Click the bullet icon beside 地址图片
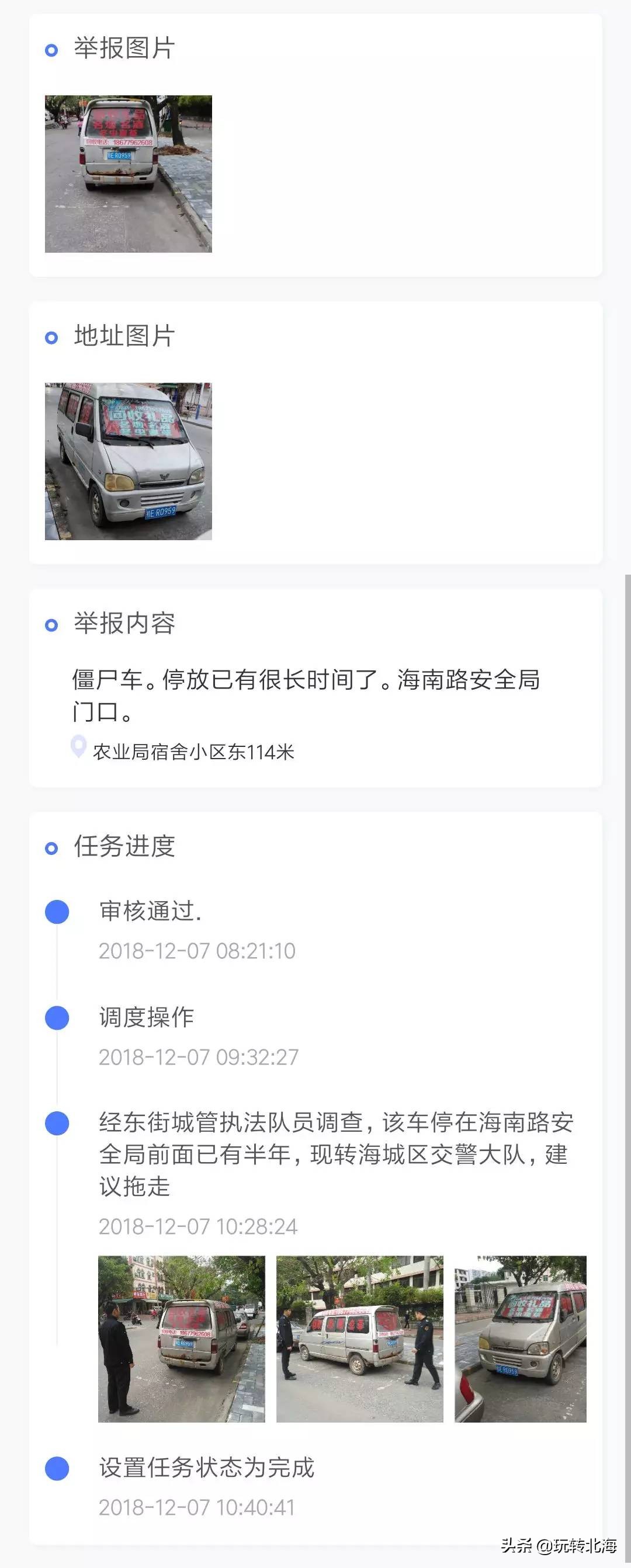 51,335
